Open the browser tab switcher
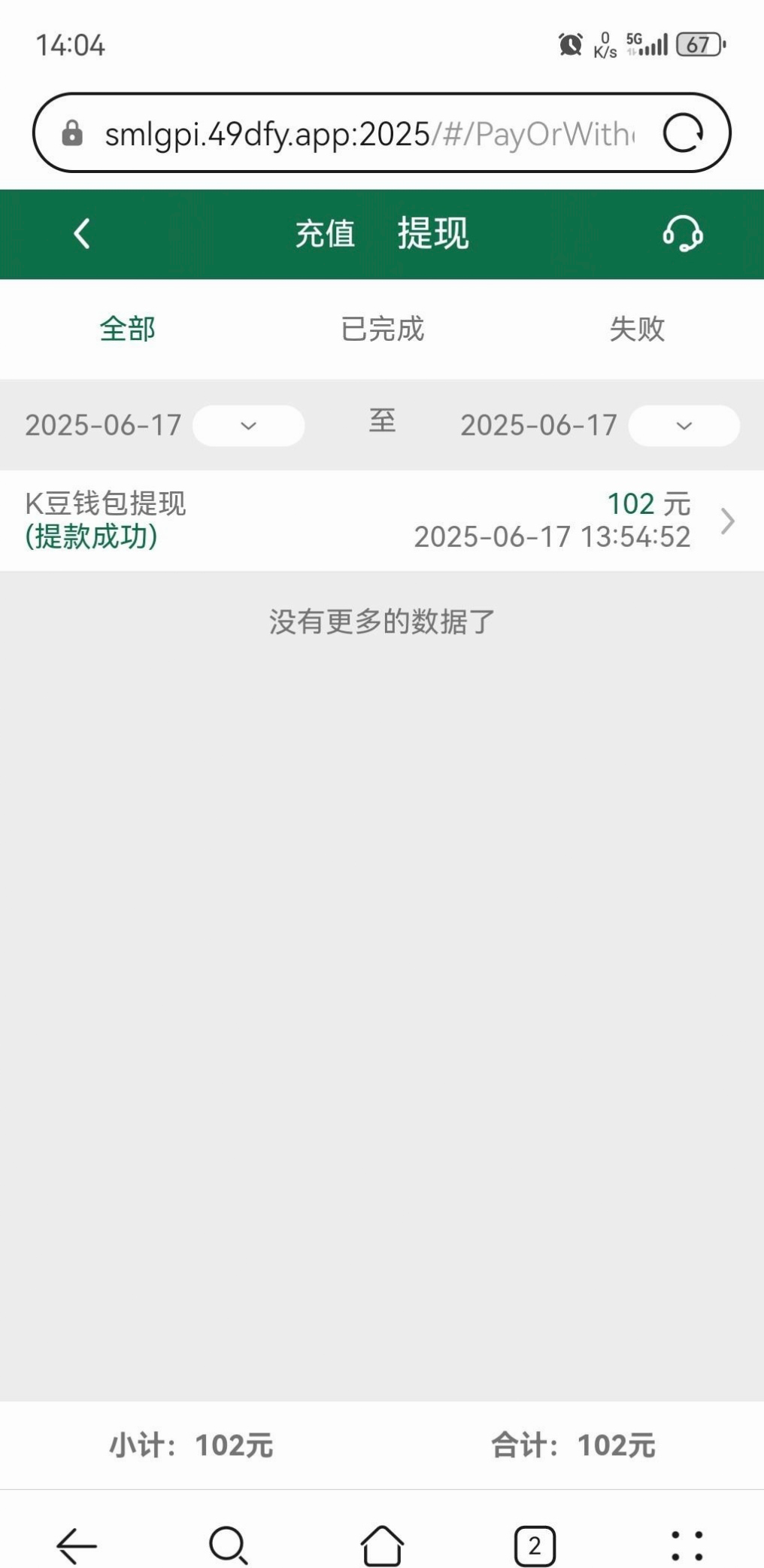Screen dimensions: 764x1568 coord(534,1546)
